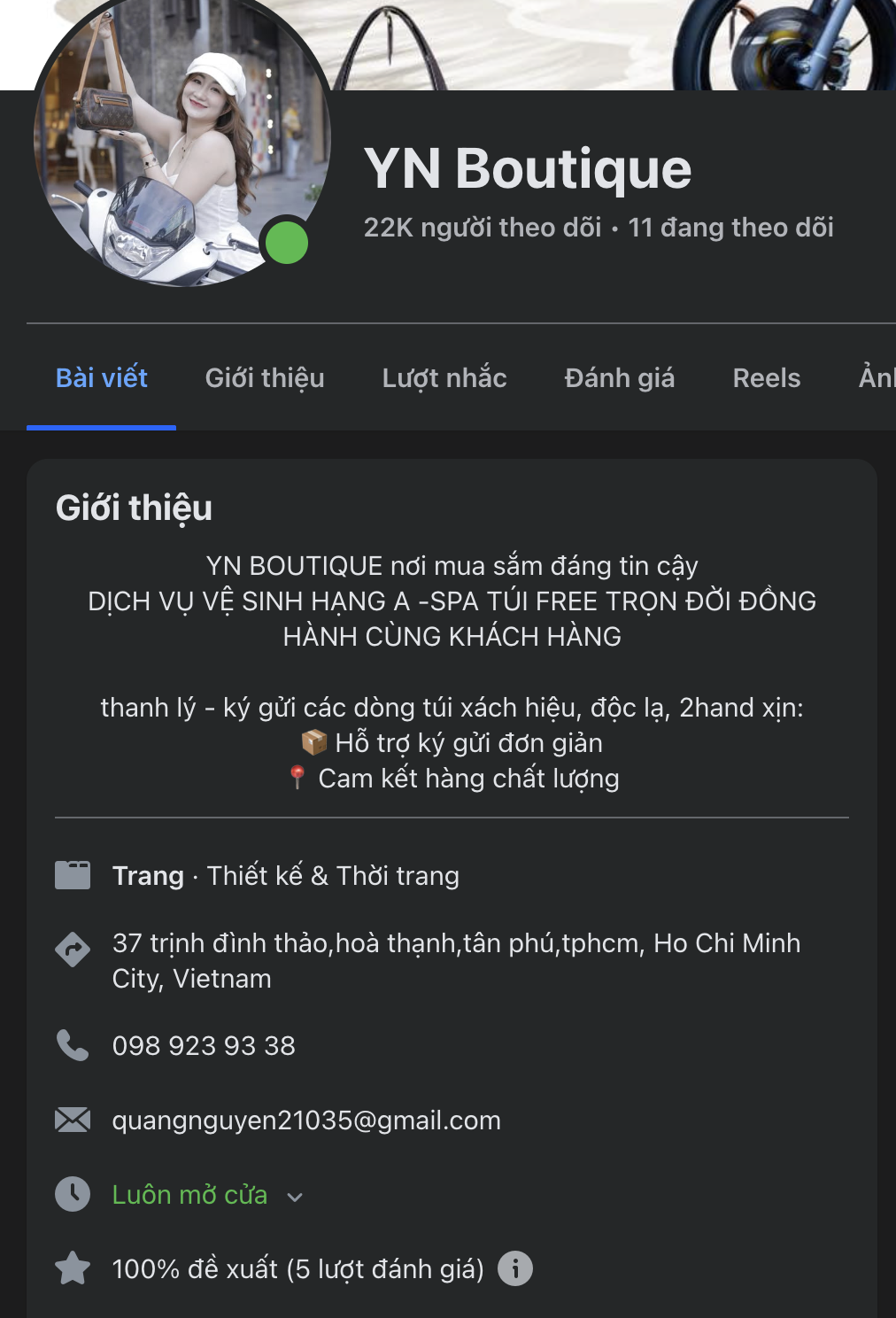
Task: Email quangnguyen21035@gmail.com
Action: (x=306, y=1120)
